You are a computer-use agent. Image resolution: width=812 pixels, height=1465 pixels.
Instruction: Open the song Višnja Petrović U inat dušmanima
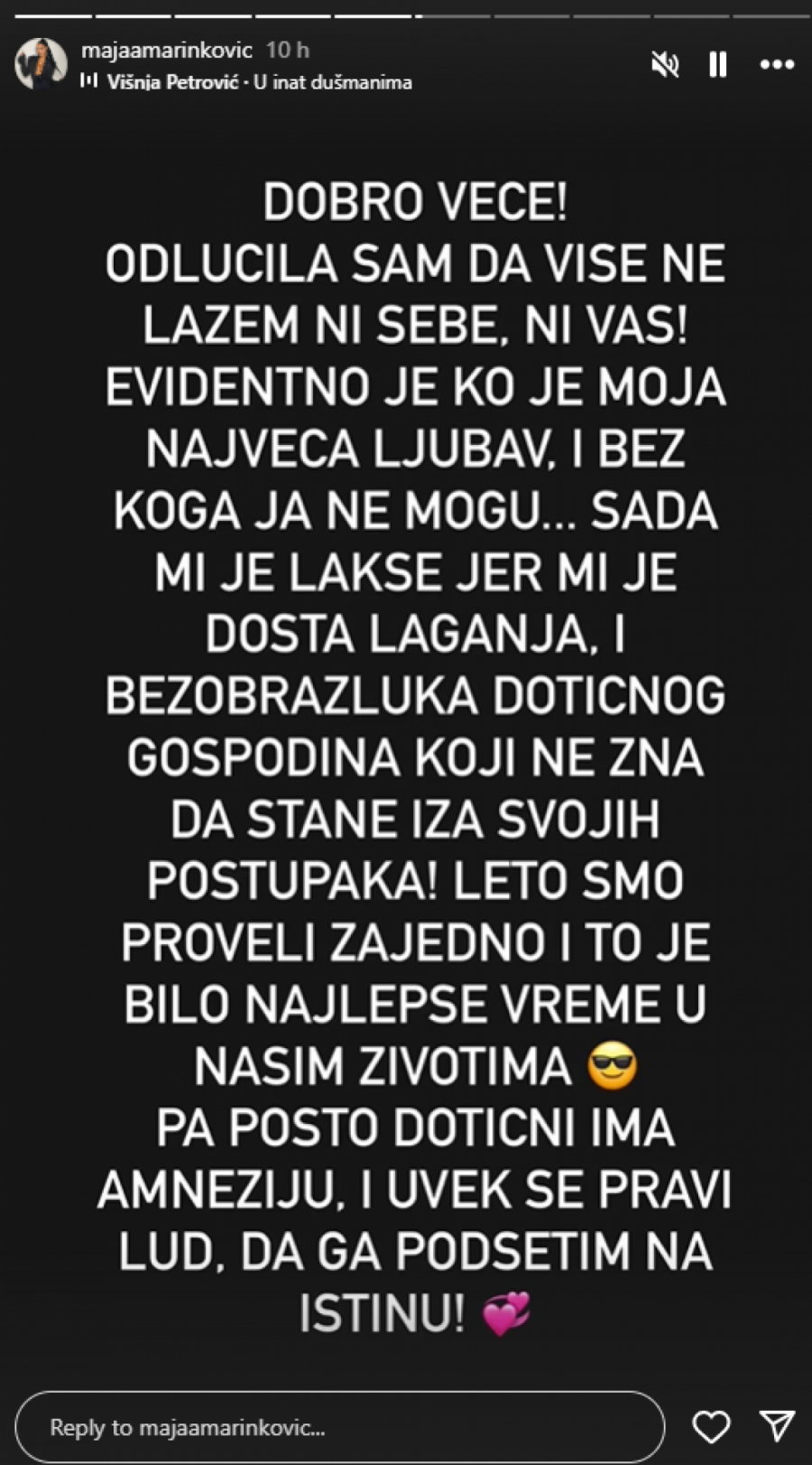point(258,82)
